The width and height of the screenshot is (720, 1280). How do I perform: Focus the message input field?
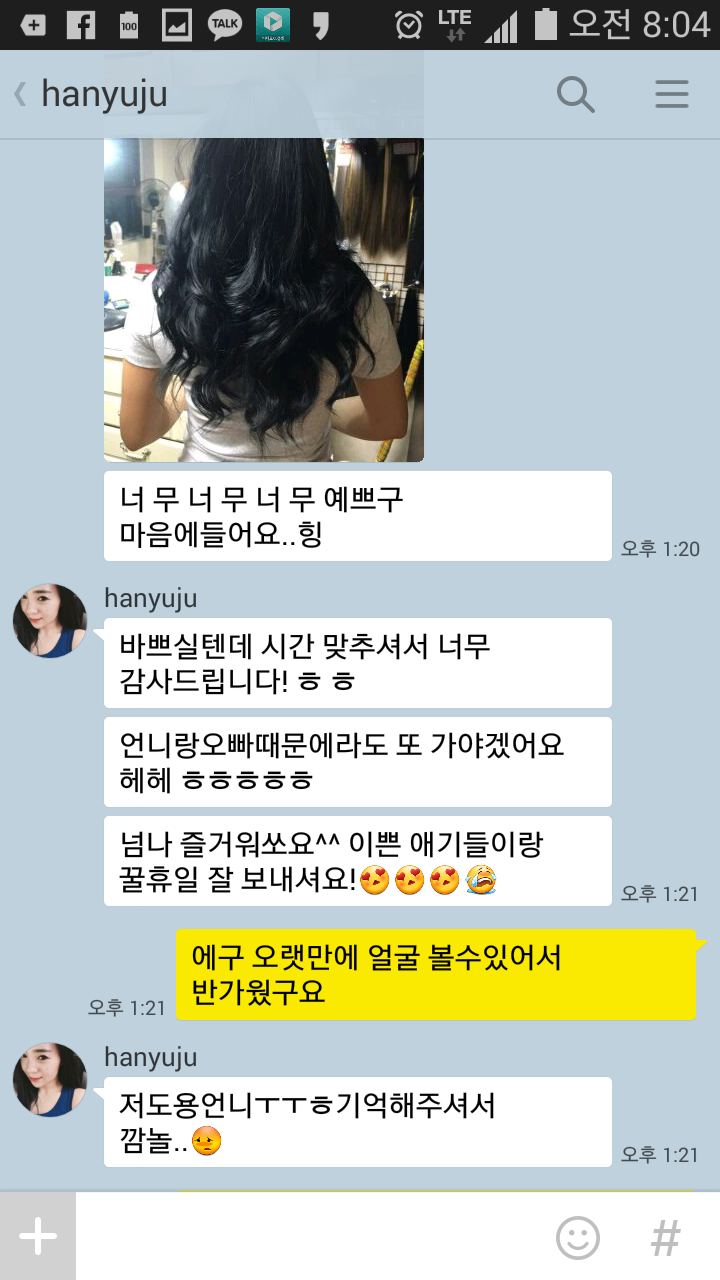point(310,1238)
